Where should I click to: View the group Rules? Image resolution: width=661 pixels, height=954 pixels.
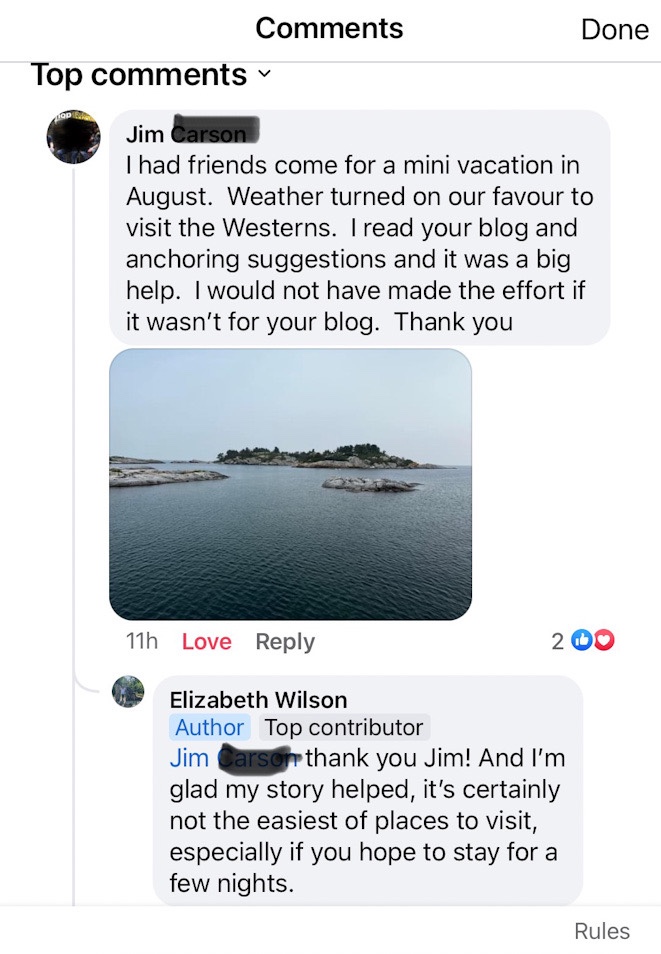coord(602,931)
